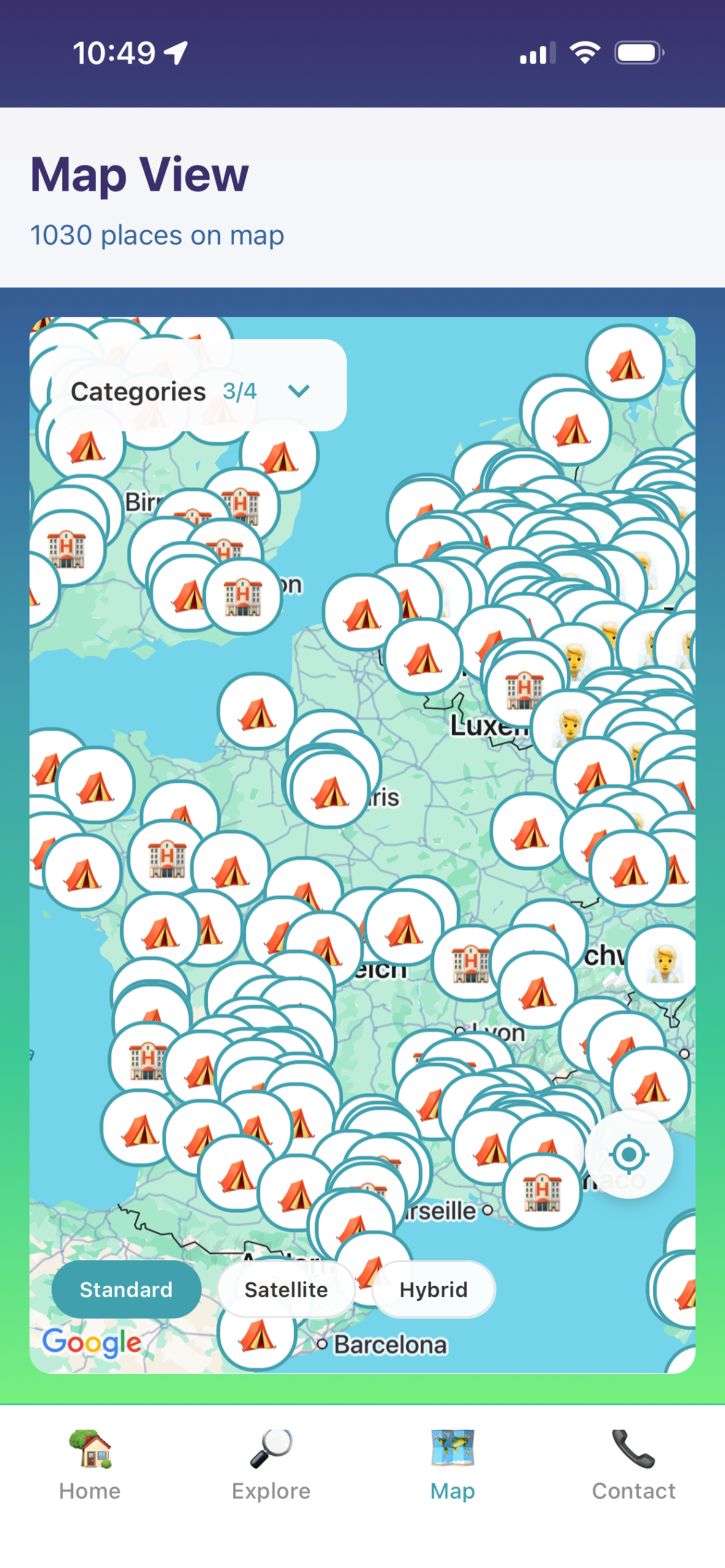Open the Contact tab
This screenshot has width=725, height=1568.
[x=633, y=1464]
